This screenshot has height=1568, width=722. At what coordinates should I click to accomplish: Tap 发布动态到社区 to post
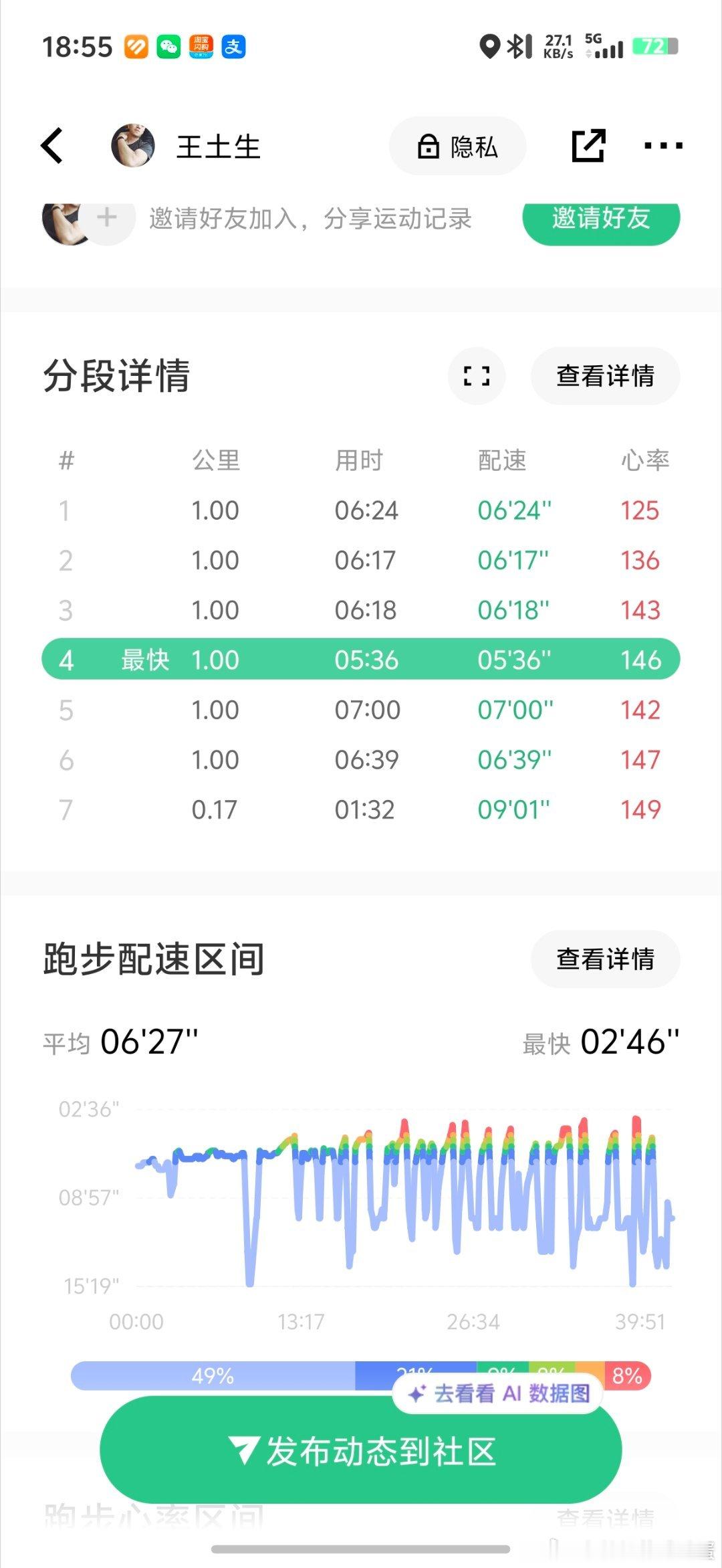click(x=361, y=1451)
